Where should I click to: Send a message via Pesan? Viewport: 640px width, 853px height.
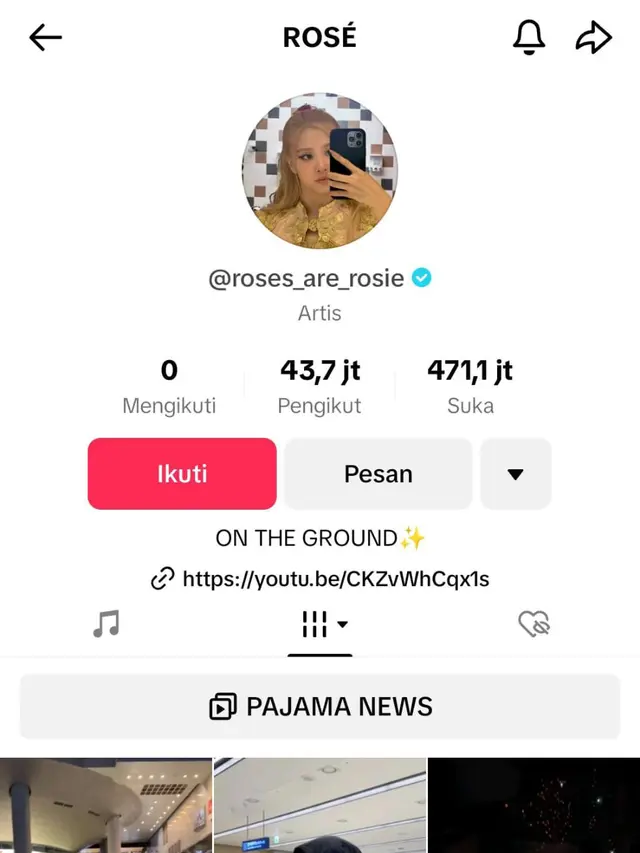tap(378, 474)
